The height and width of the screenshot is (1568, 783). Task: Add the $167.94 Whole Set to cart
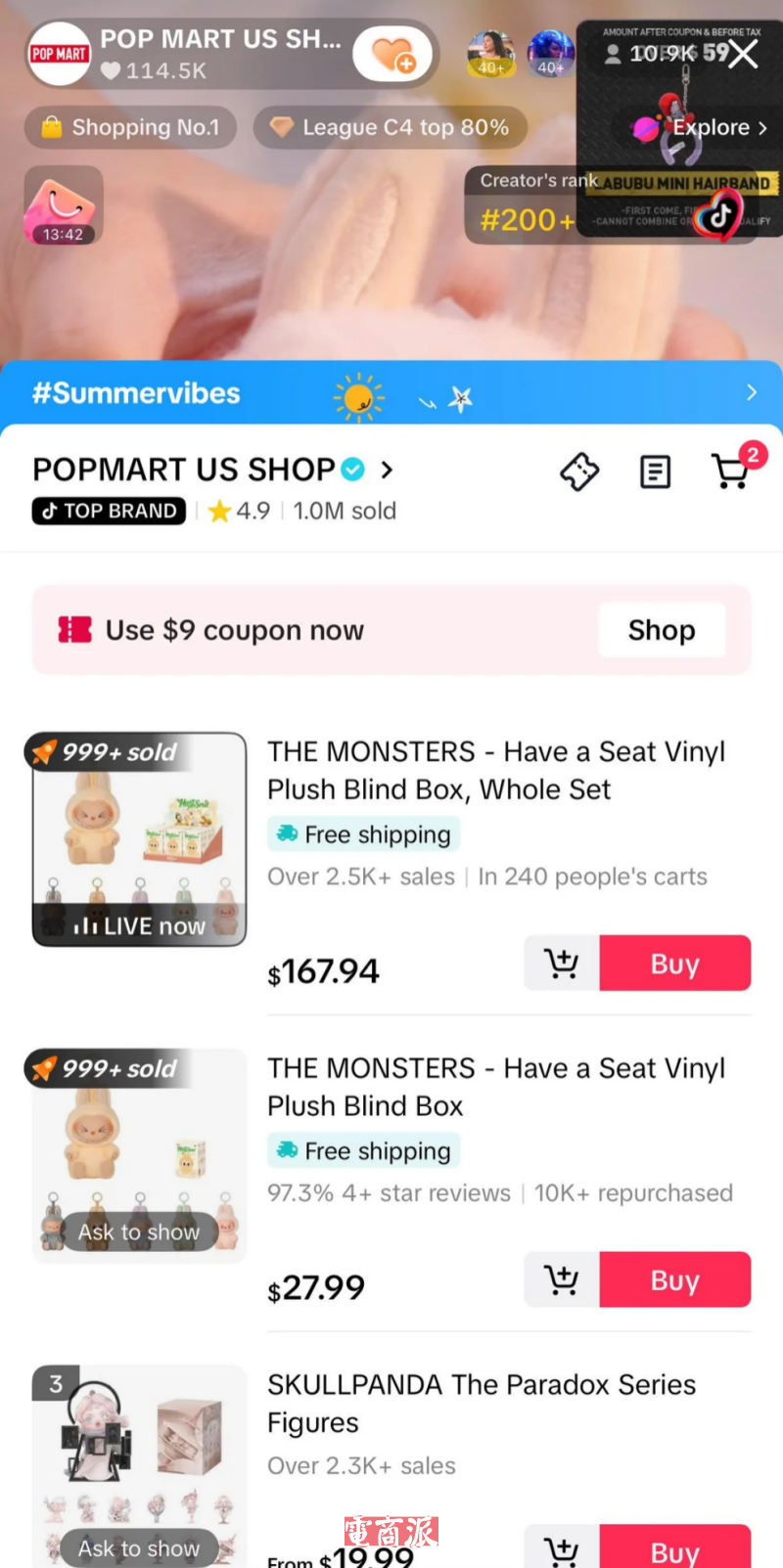562,963
